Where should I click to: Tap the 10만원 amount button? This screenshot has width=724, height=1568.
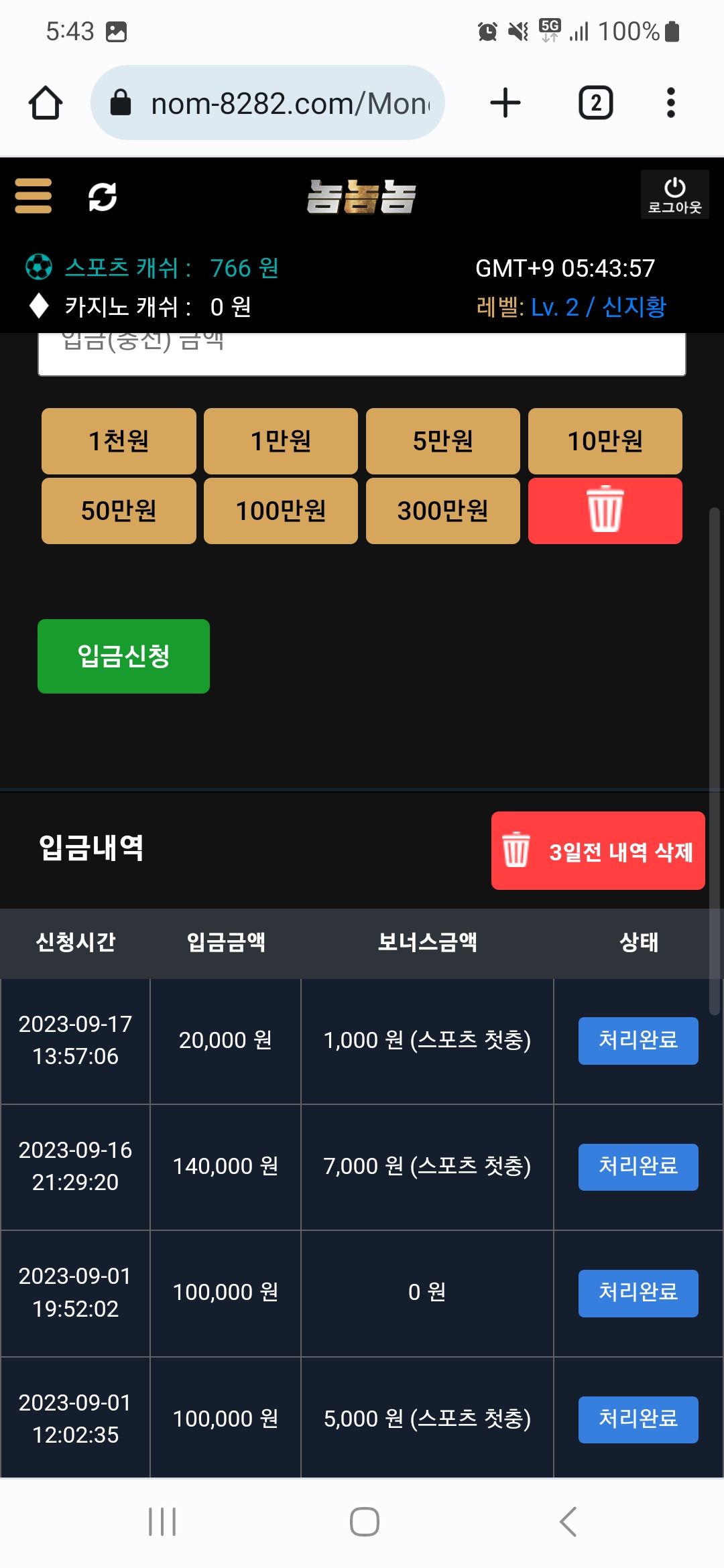[x=605, y=441]
